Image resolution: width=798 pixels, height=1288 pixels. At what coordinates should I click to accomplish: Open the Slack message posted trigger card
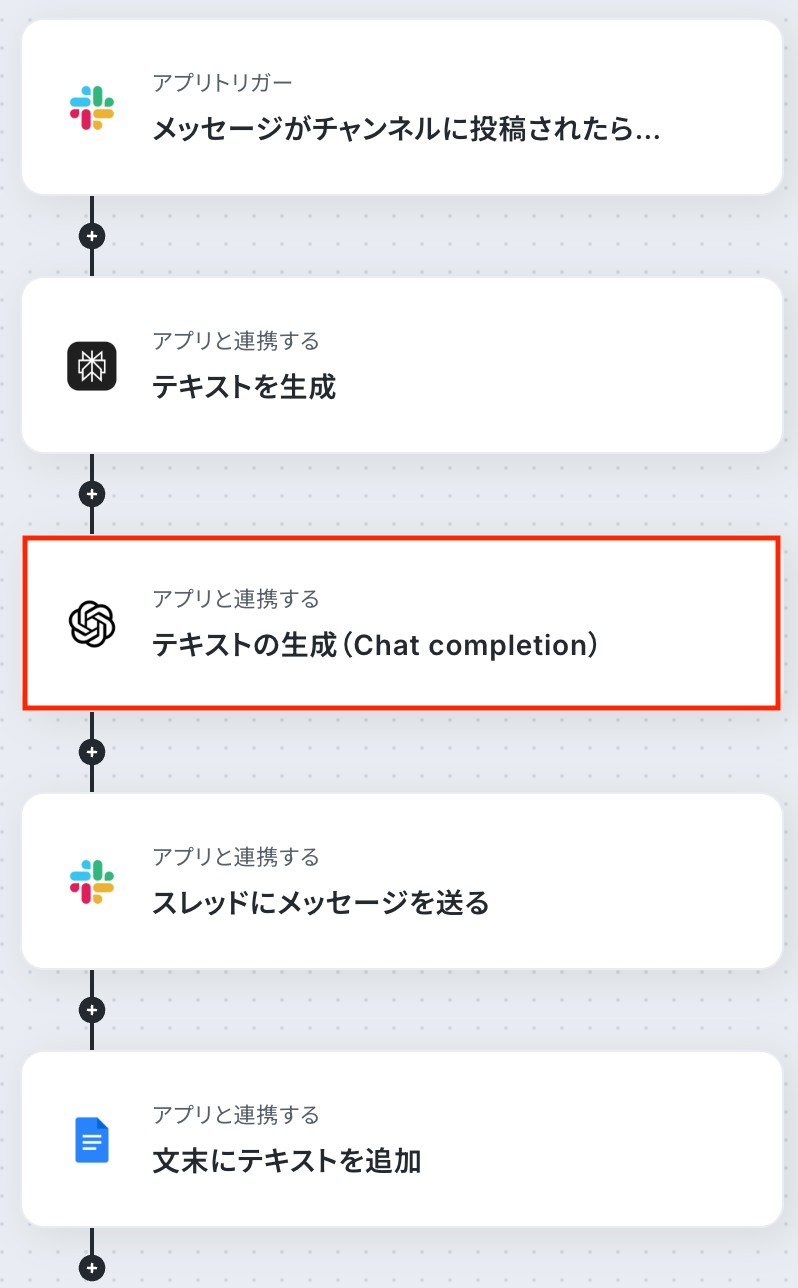pos(401,107)
